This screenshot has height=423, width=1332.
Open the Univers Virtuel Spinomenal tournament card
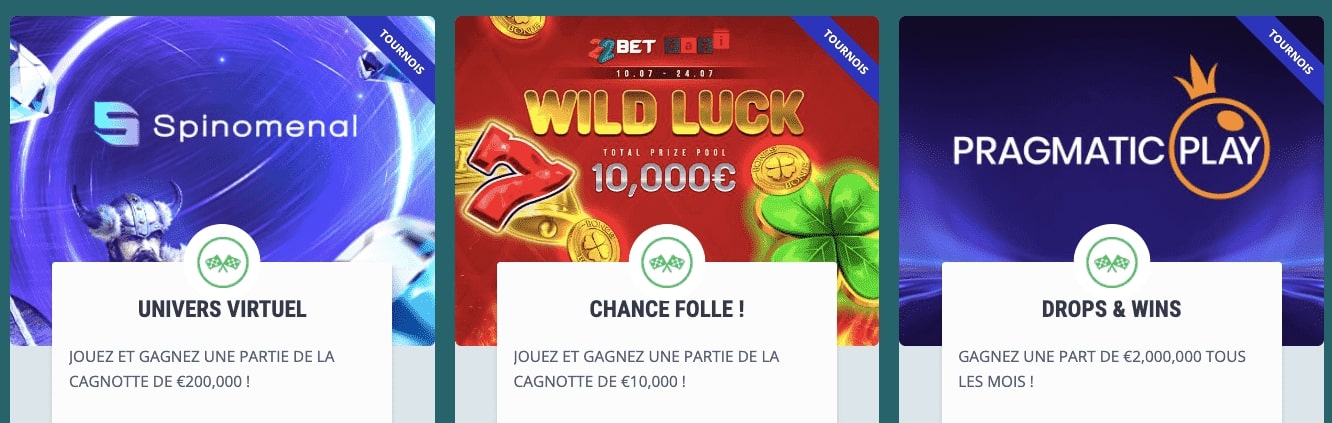222,309
